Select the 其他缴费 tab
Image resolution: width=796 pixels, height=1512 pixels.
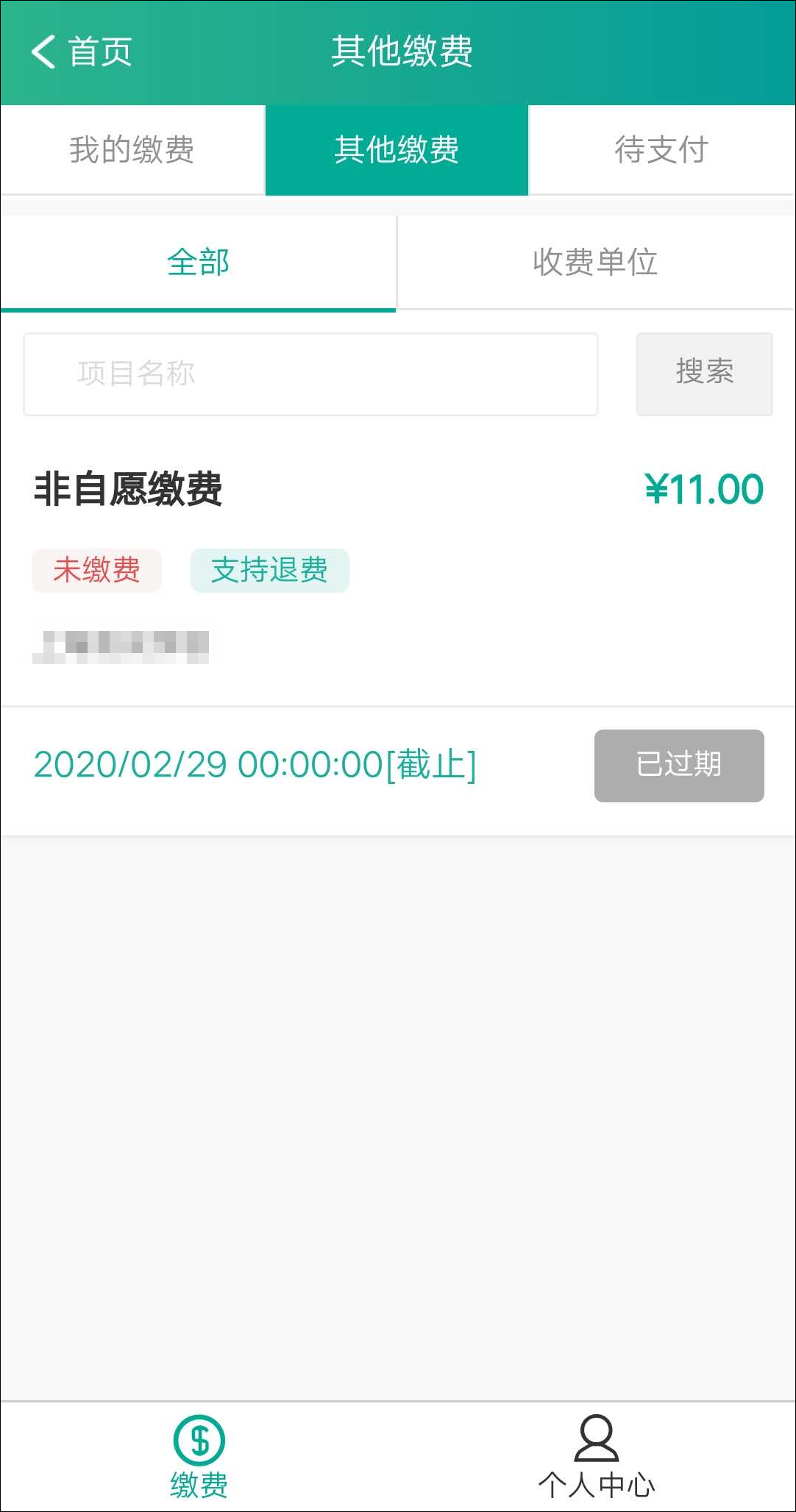click(397, 150)
